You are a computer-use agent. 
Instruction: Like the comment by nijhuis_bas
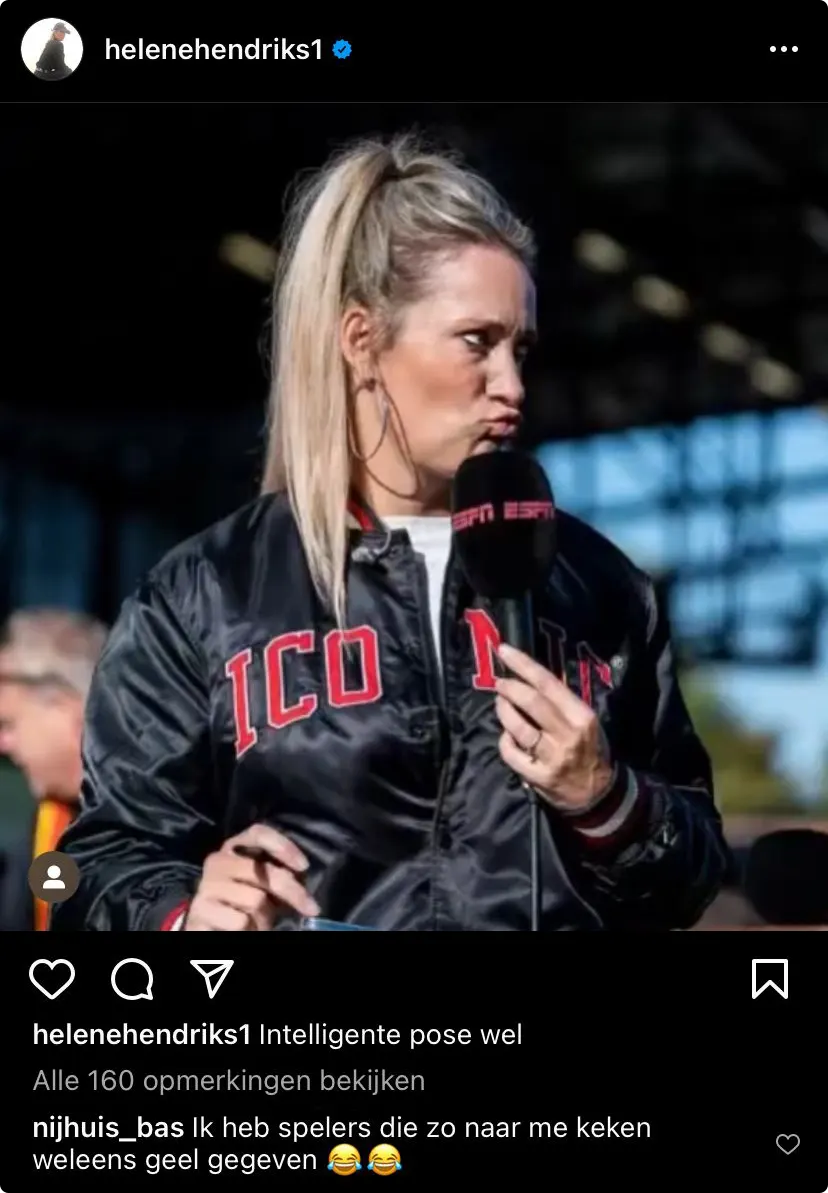click(788, 1144)
